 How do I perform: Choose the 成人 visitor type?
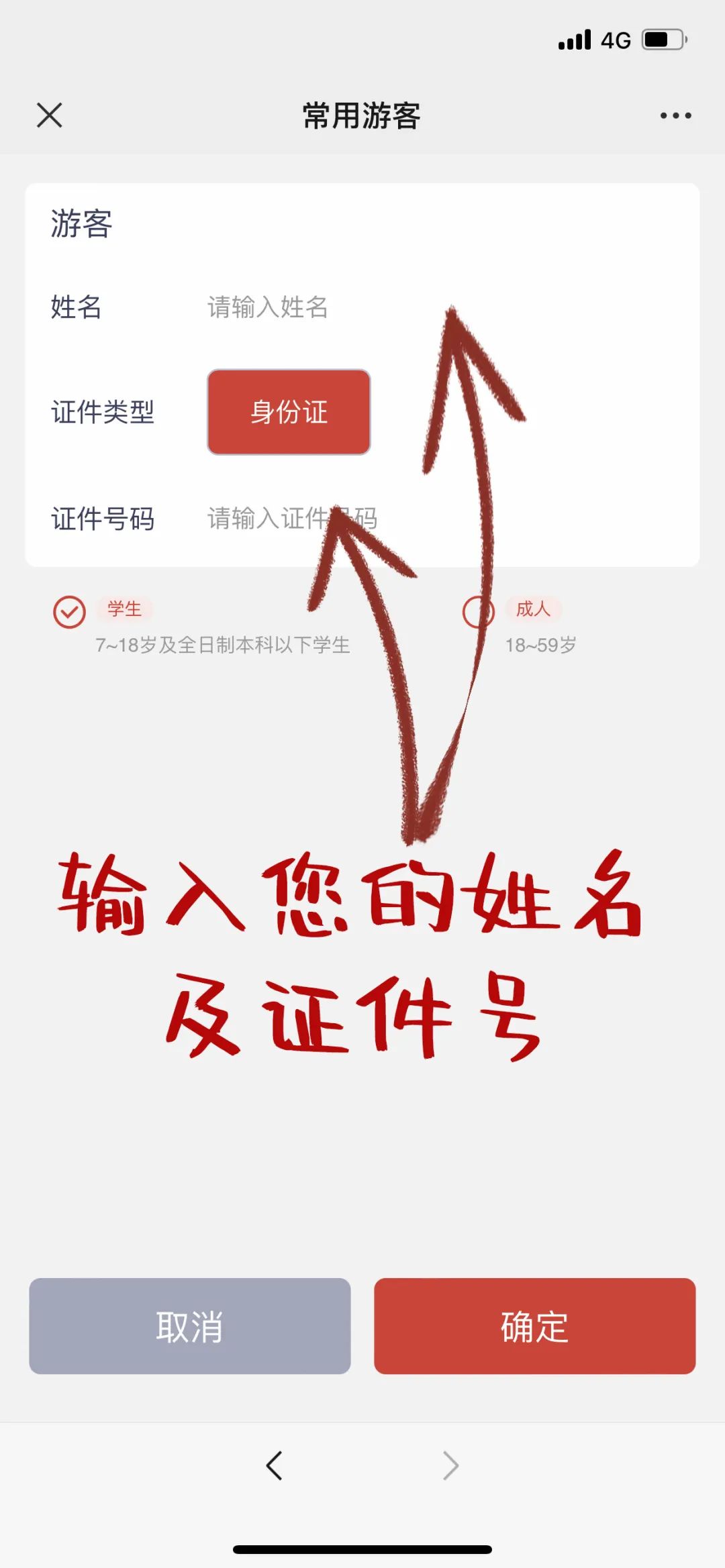478,612
